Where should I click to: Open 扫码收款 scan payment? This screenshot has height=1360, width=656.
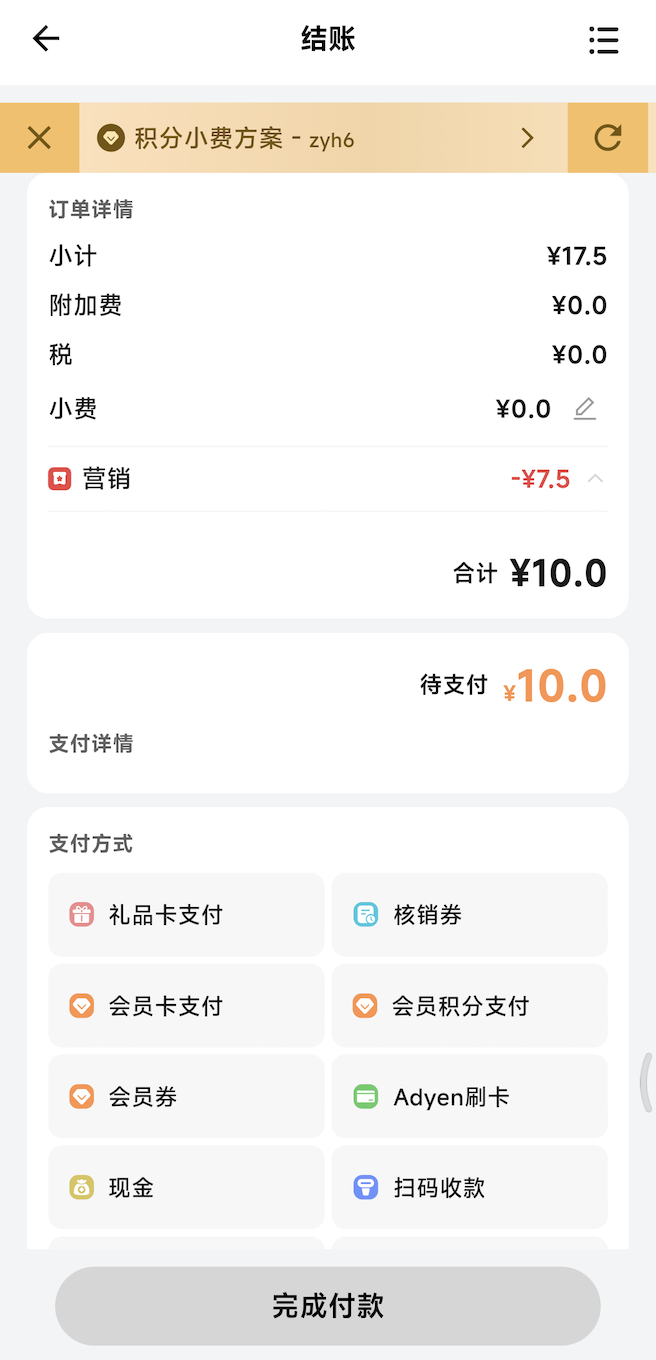[469, 1188]
